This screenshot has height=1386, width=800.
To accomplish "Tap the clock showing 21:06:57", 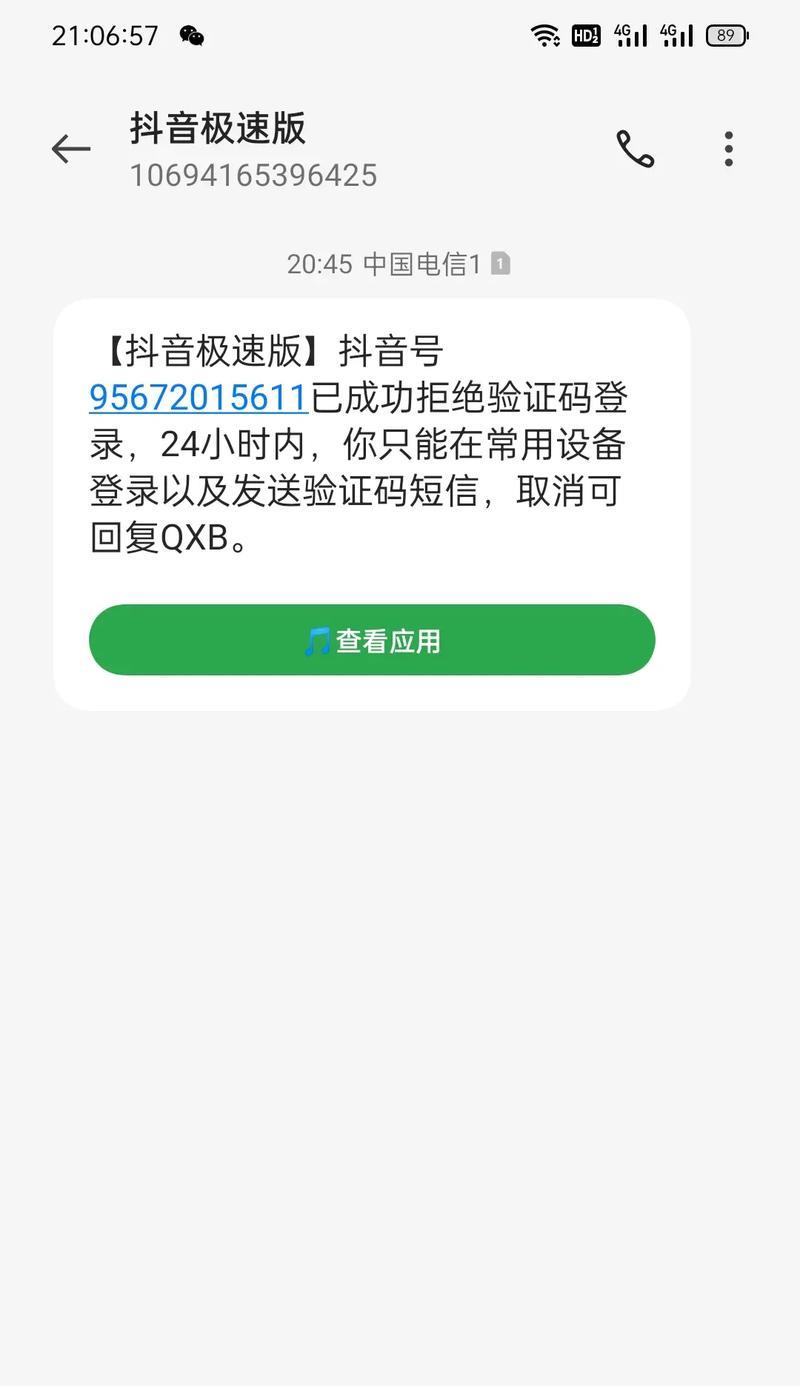I will [x=105, y=35].
